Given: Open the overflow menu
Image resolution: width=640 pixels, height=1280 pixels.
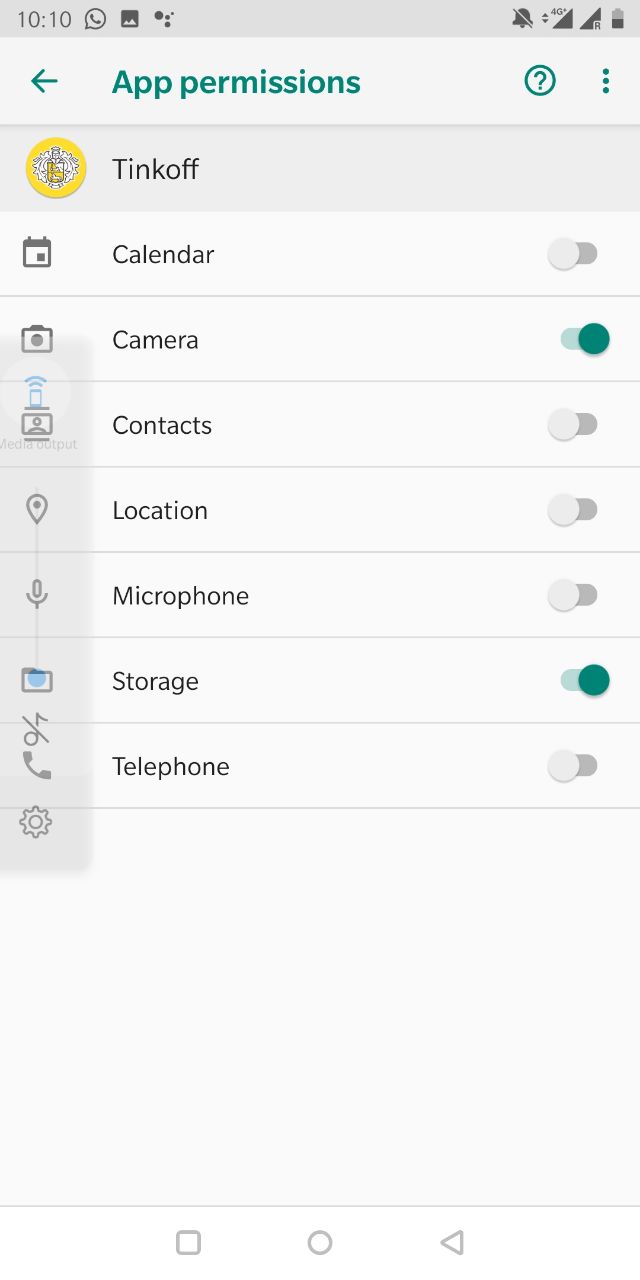Looking at the screenshot, I should [605, 81].
